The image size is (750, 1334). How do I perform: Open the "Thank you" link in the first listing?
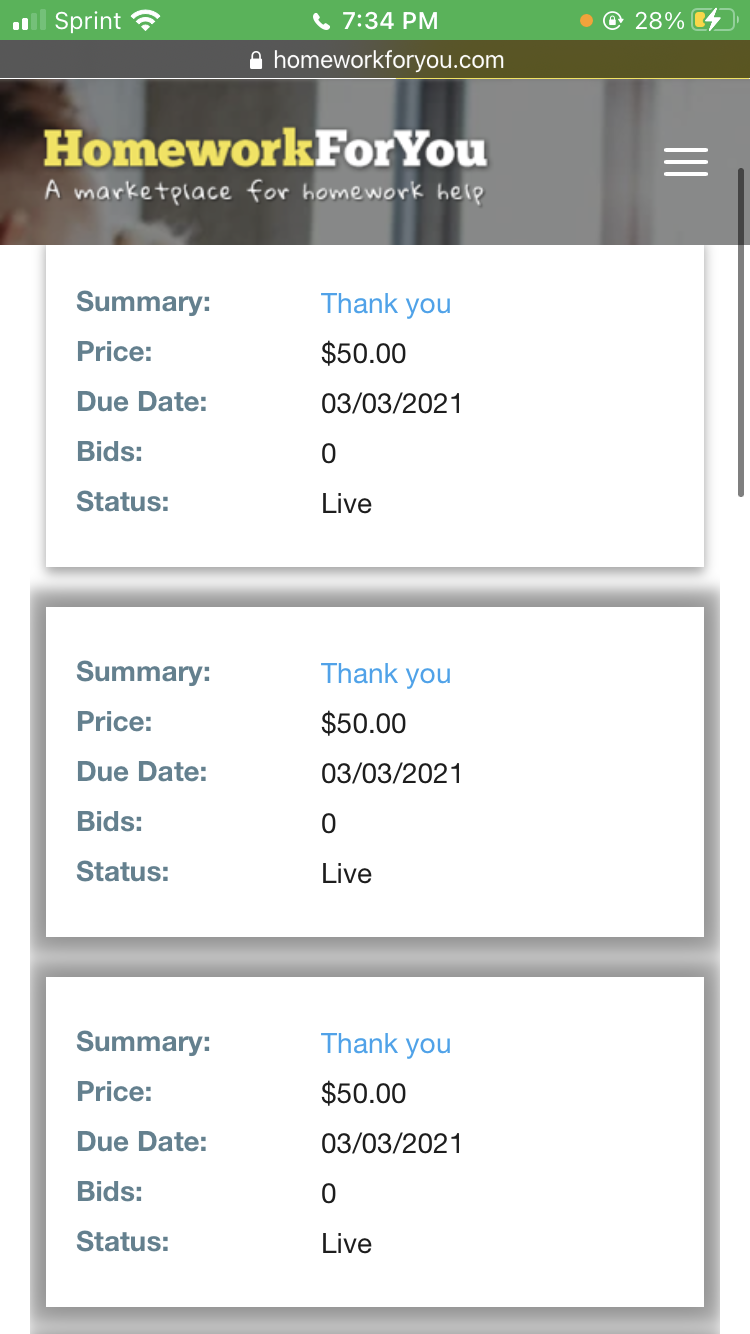pos(386,304)
